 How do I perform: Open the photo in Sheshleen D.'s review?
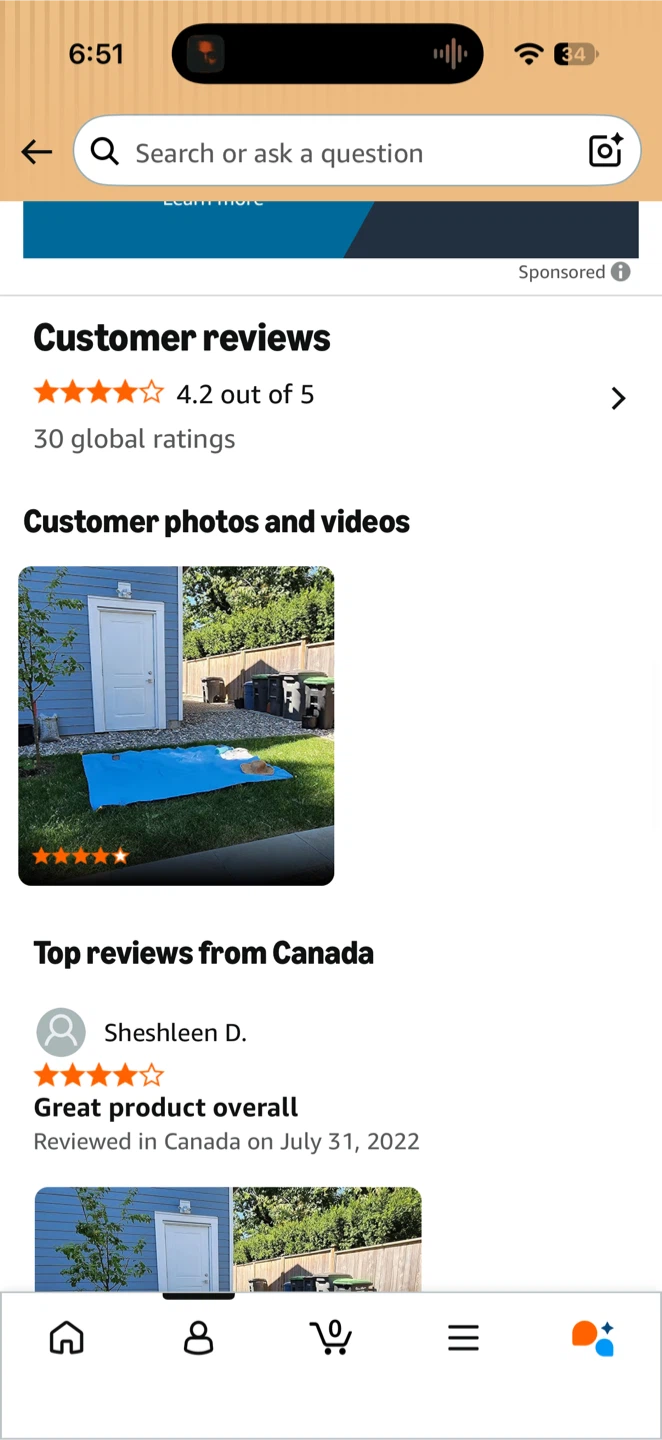click(x=228, y=1239)
